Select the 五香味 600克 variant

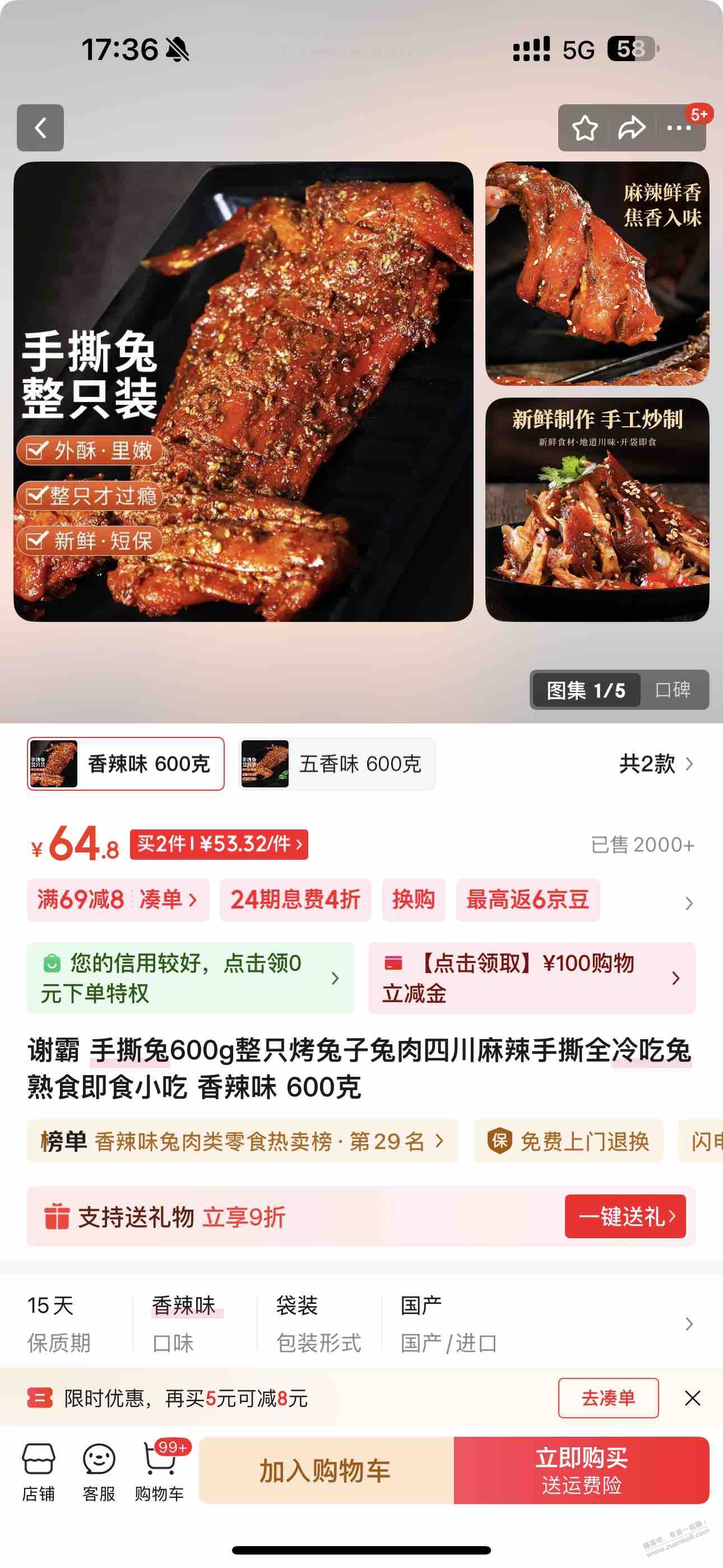(337, 764)
